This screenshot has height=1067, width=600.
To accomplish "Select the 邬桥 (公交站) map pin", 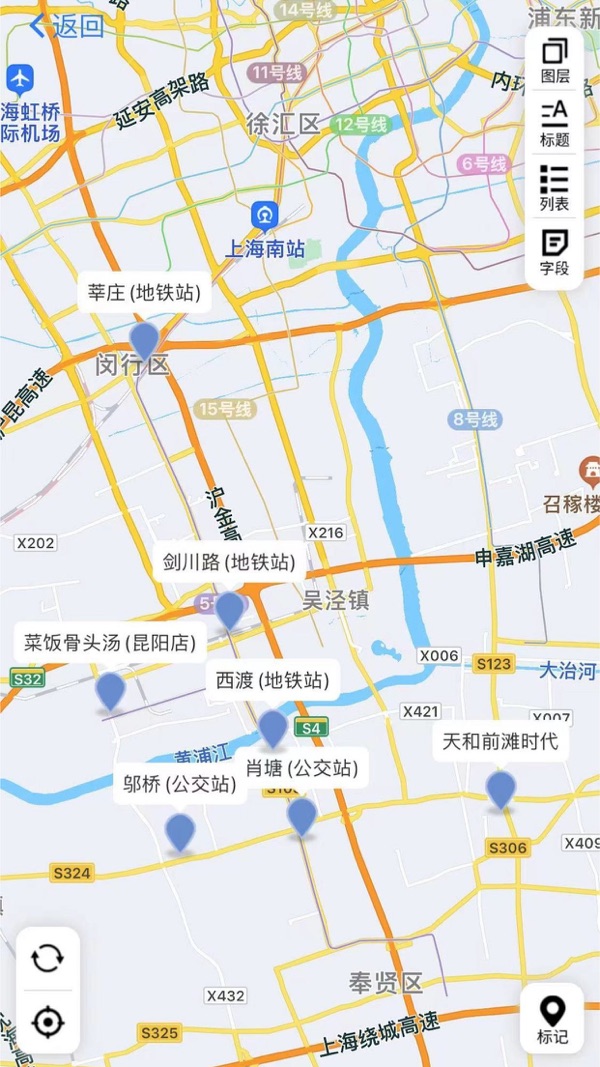I will click(180, 832).
